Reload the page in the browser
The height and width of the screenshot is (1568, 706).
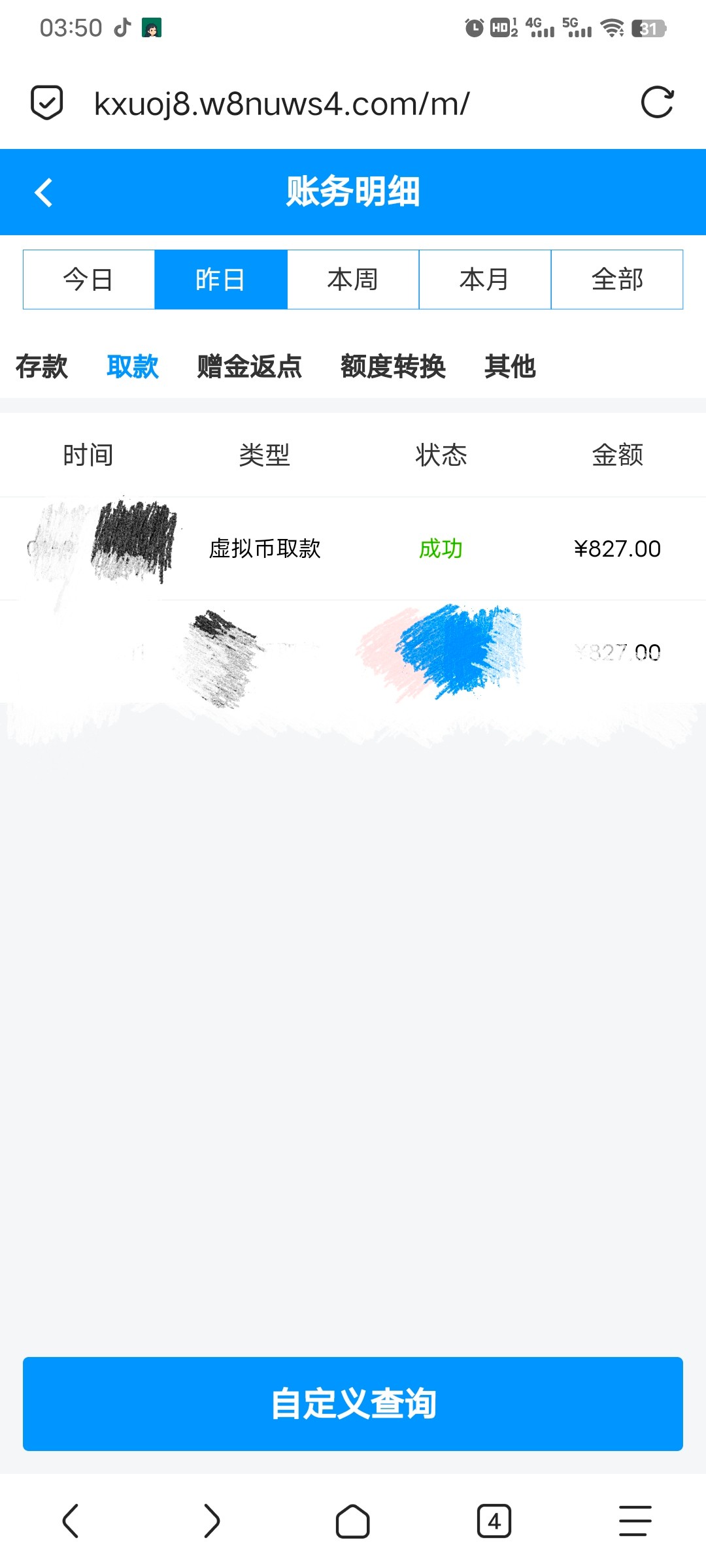657,103
